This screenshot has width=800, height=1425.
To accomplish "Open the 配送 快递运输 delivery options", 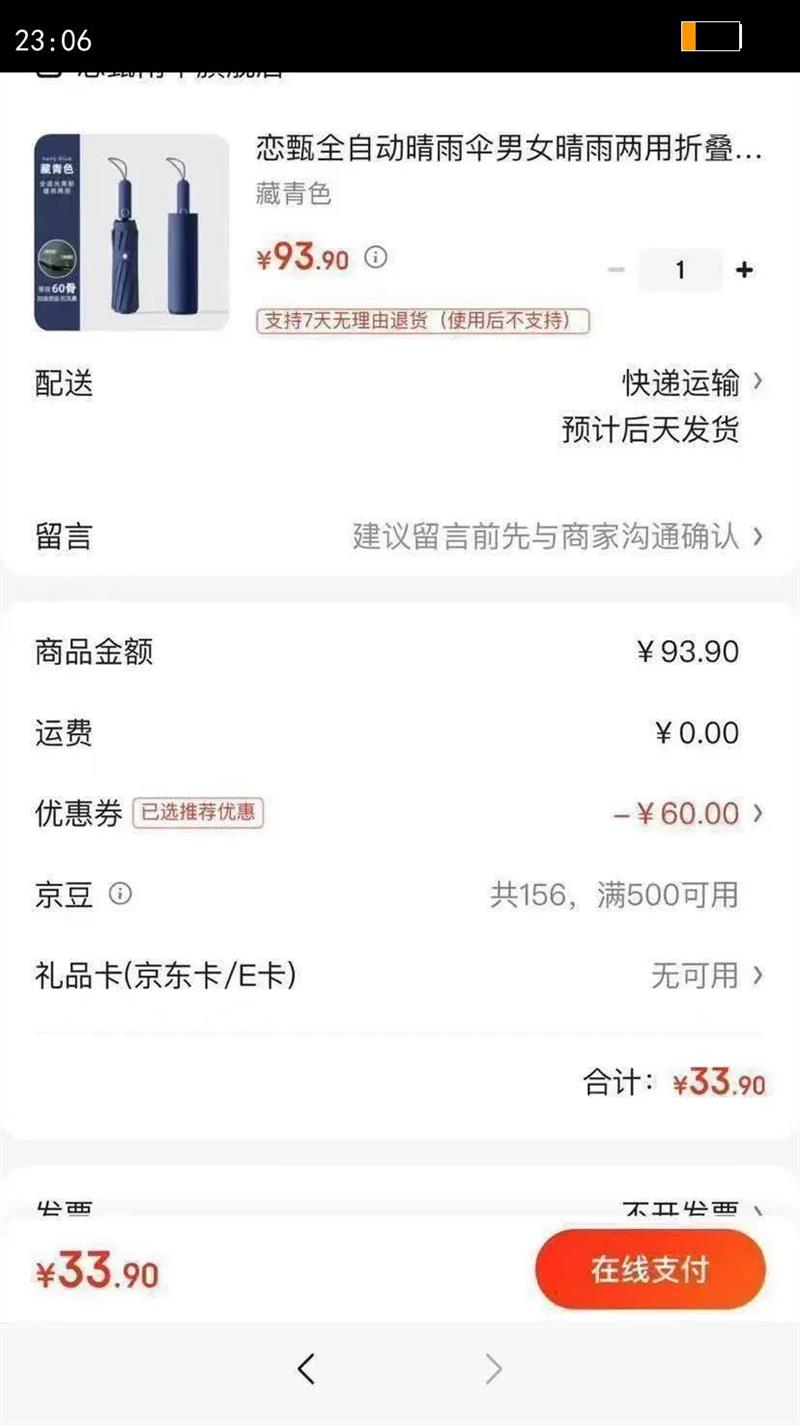I will (x=692, y=382).
